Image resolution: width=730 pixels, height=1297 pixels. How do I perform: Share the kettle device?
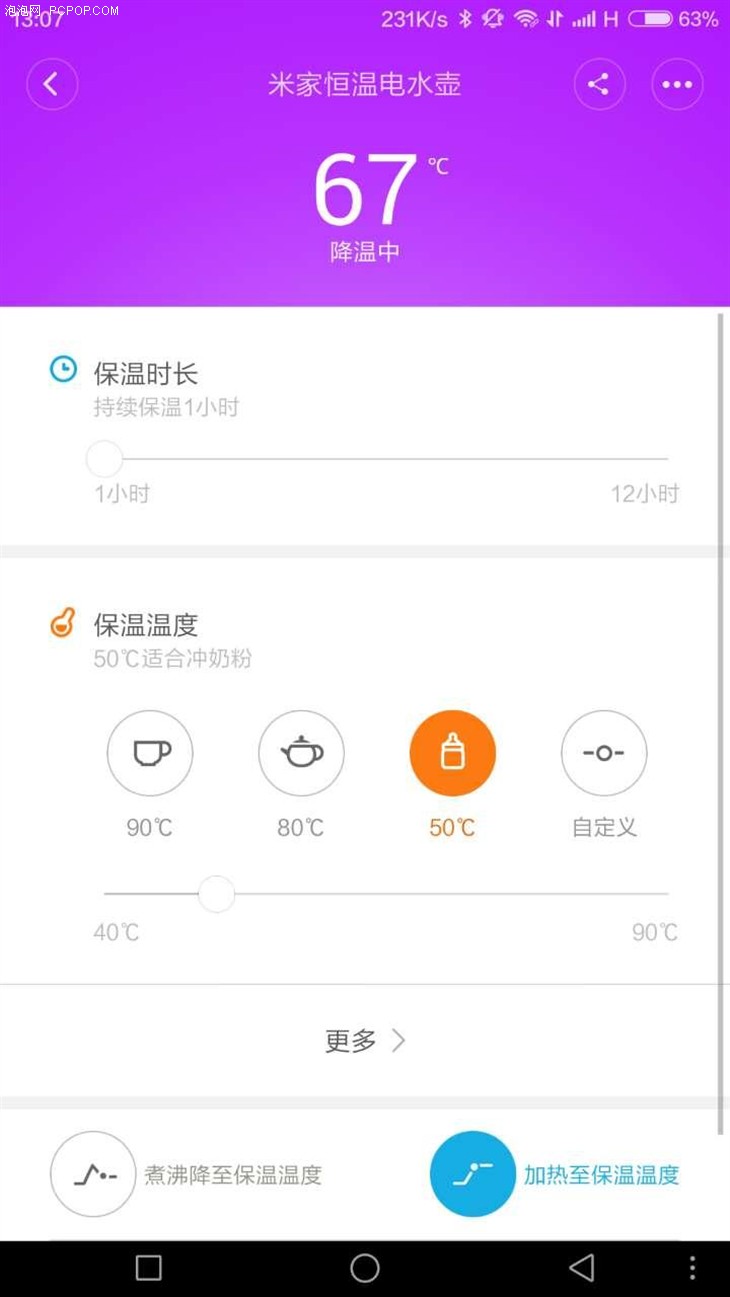[599, 84]
